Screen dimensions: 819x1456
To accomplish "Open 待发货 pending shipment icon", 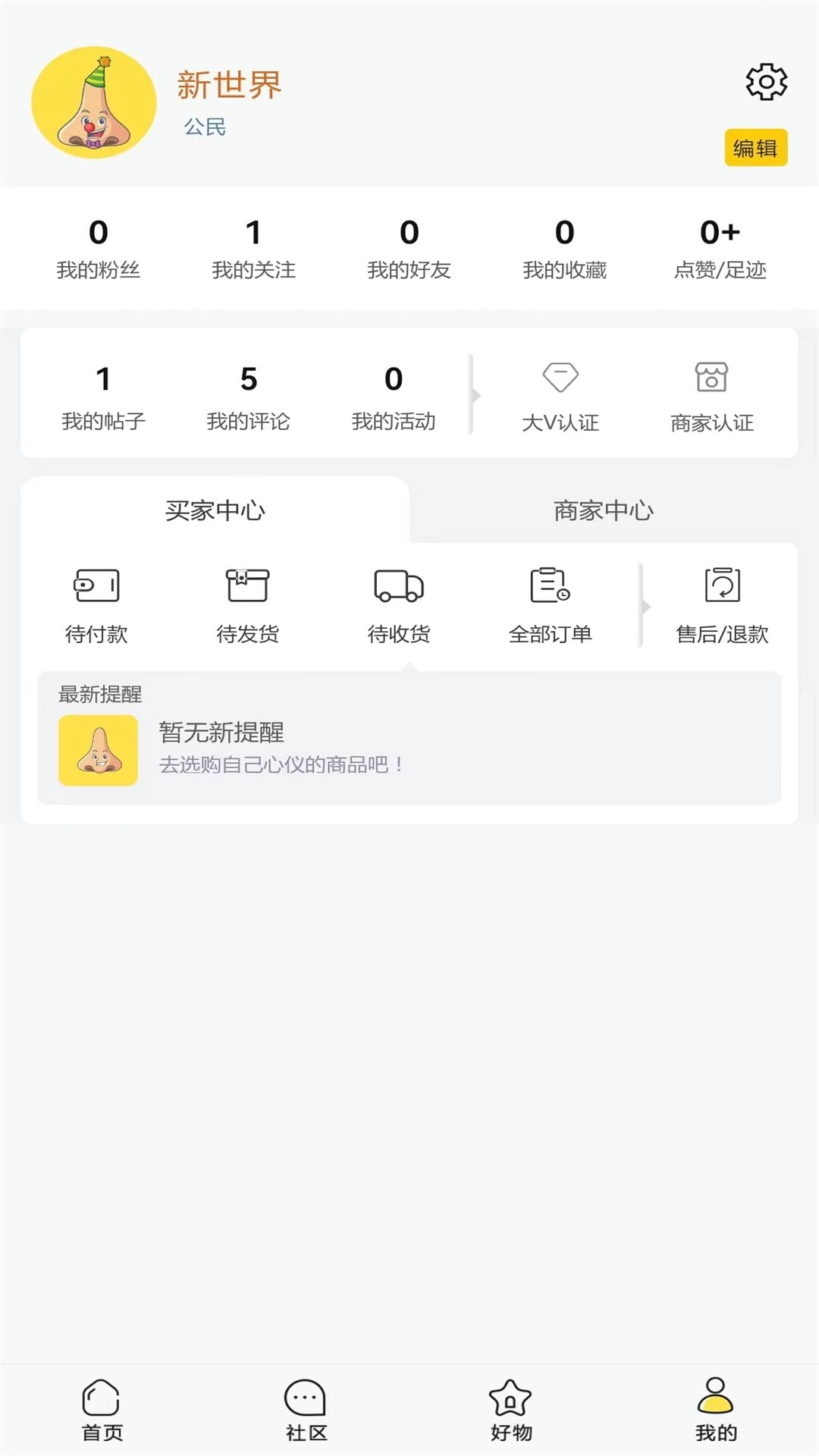I will pos(248,585).
